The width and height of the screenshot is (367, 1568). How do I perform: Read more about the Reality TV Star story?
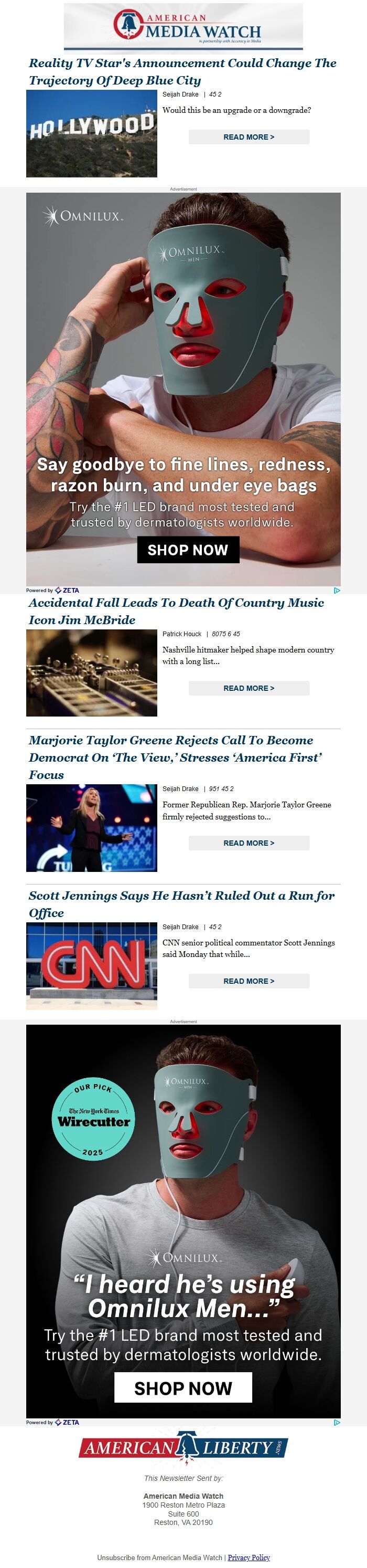[x=249, y=137]
